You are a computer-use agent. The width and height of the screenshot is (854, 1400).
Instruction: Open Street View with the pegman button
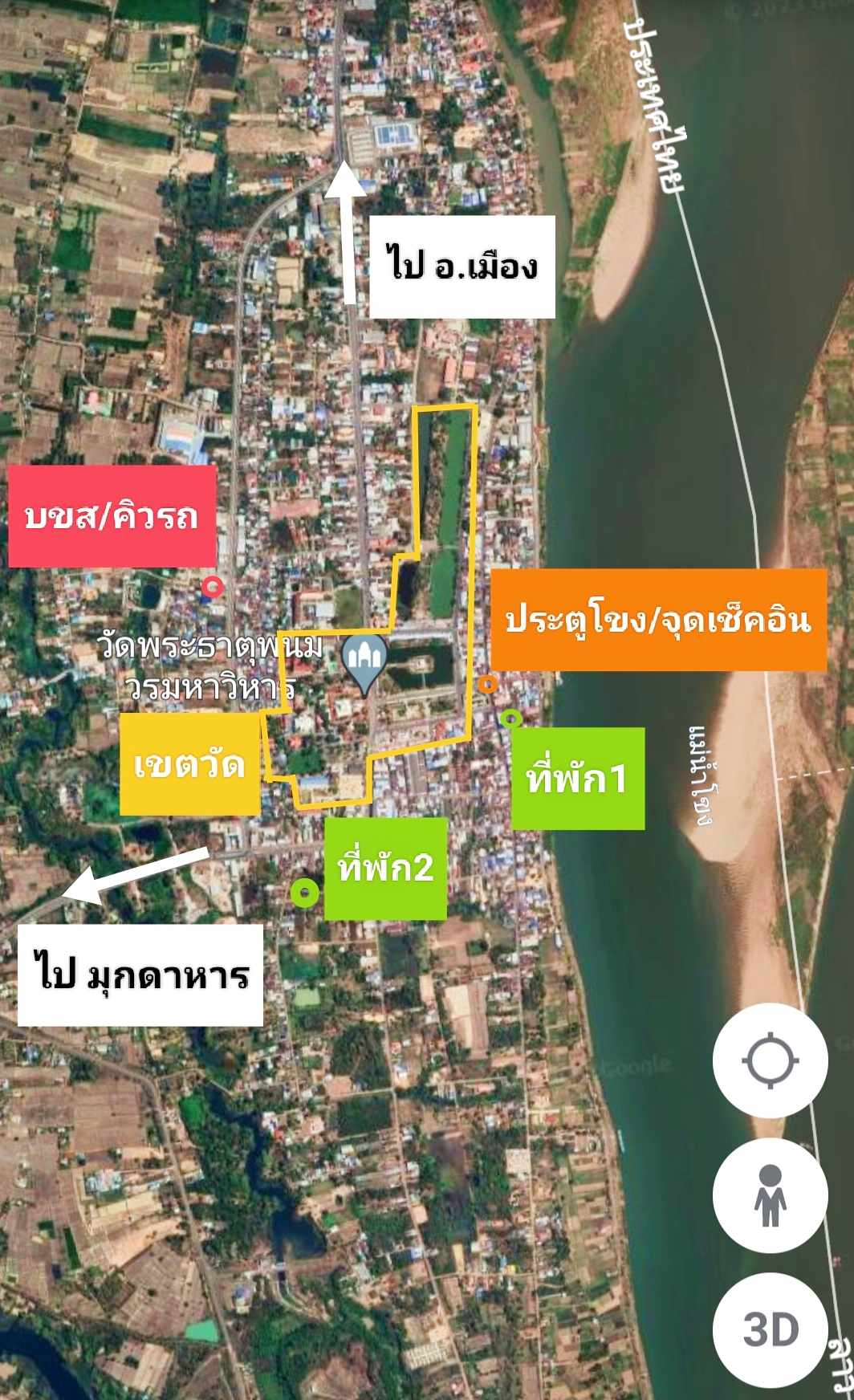(x=770, y=1195)
